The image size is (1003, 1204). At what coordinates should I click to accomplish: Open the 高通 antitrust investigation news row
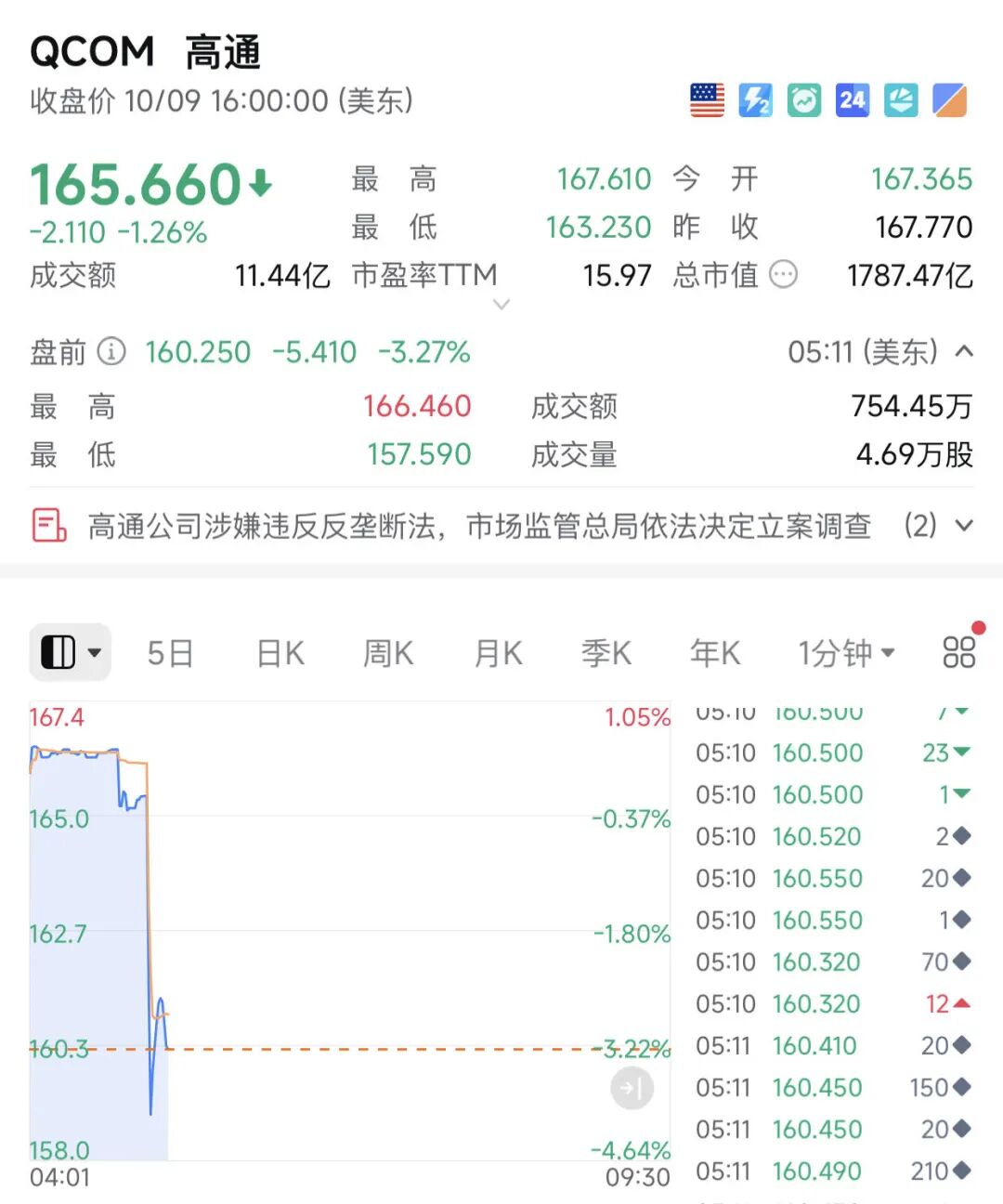[x=478, y=527]
